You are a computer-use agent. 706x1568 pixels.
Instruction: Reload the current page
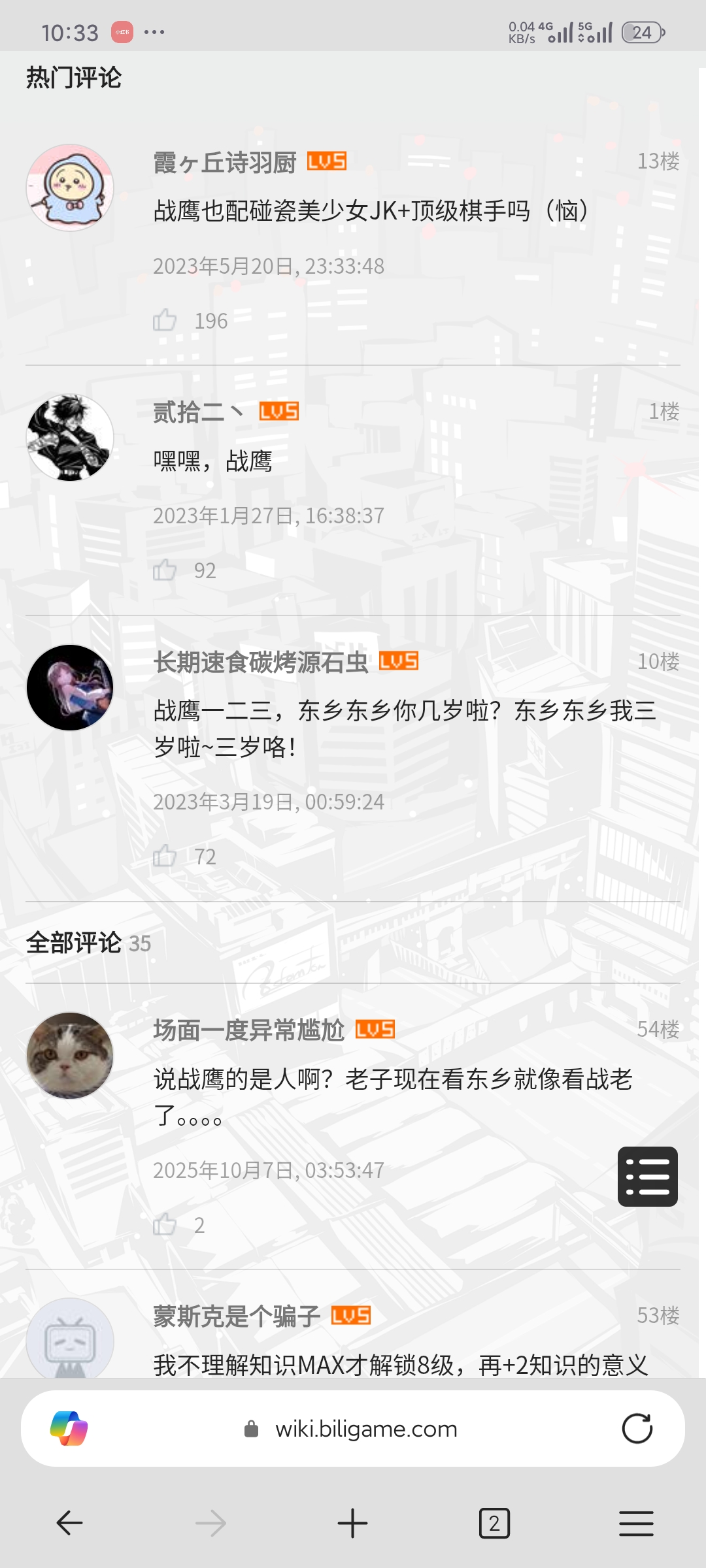(x=637, y=1429)
